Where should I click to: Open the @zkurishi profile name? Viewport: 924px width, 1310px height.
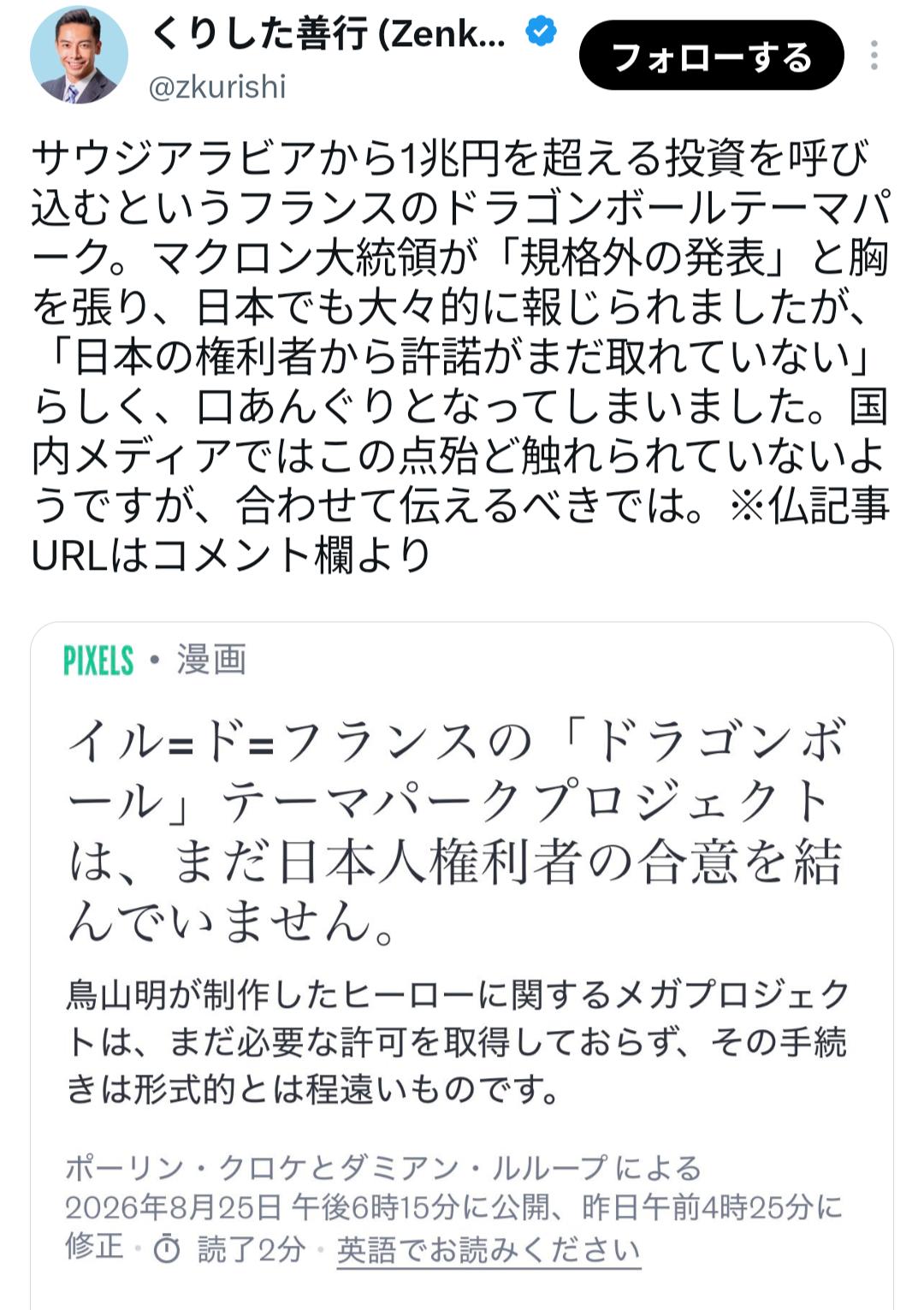[x=217, y=87]
